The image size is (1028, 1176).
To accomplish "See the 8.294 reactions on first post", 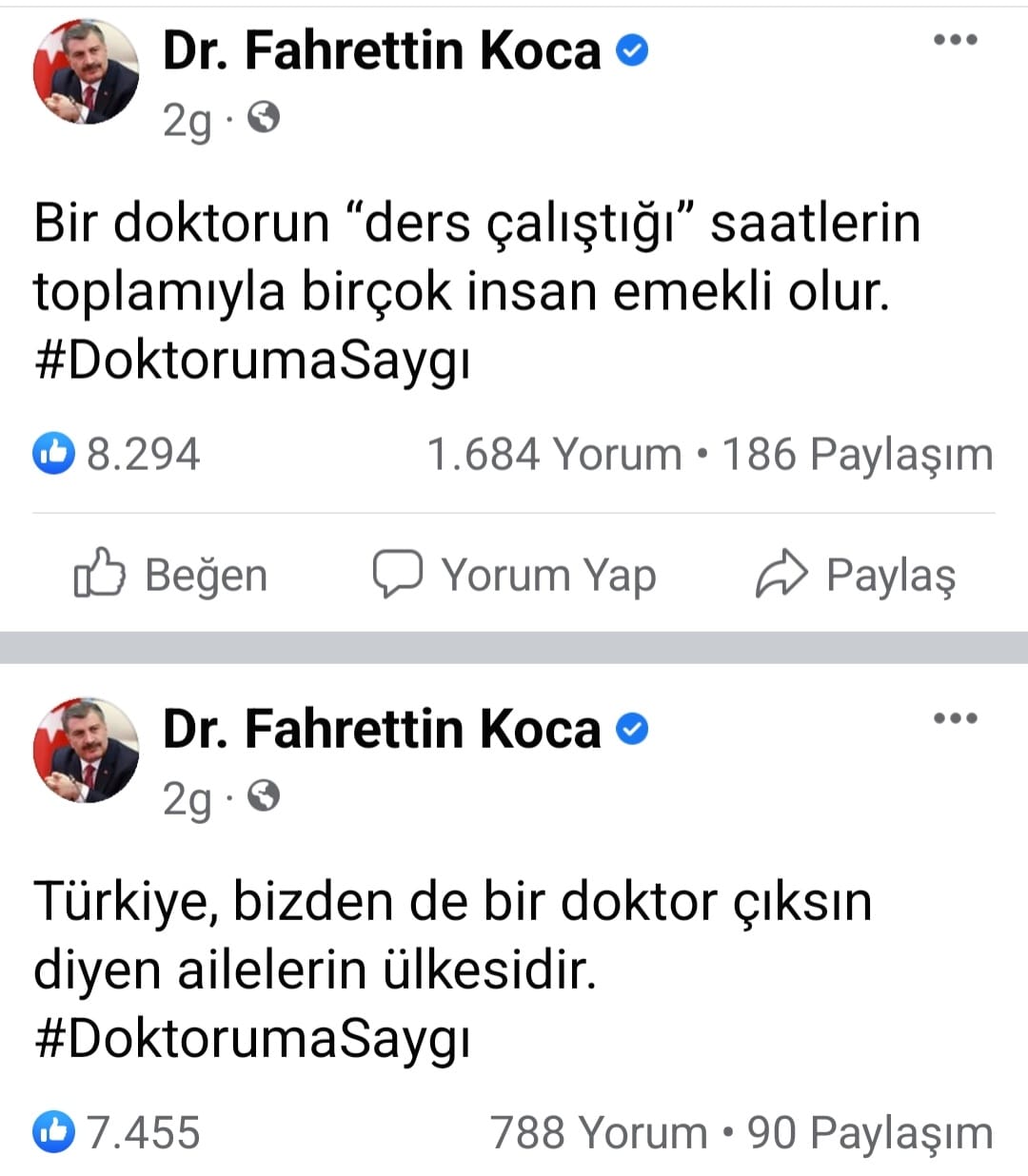I will 118,454.
